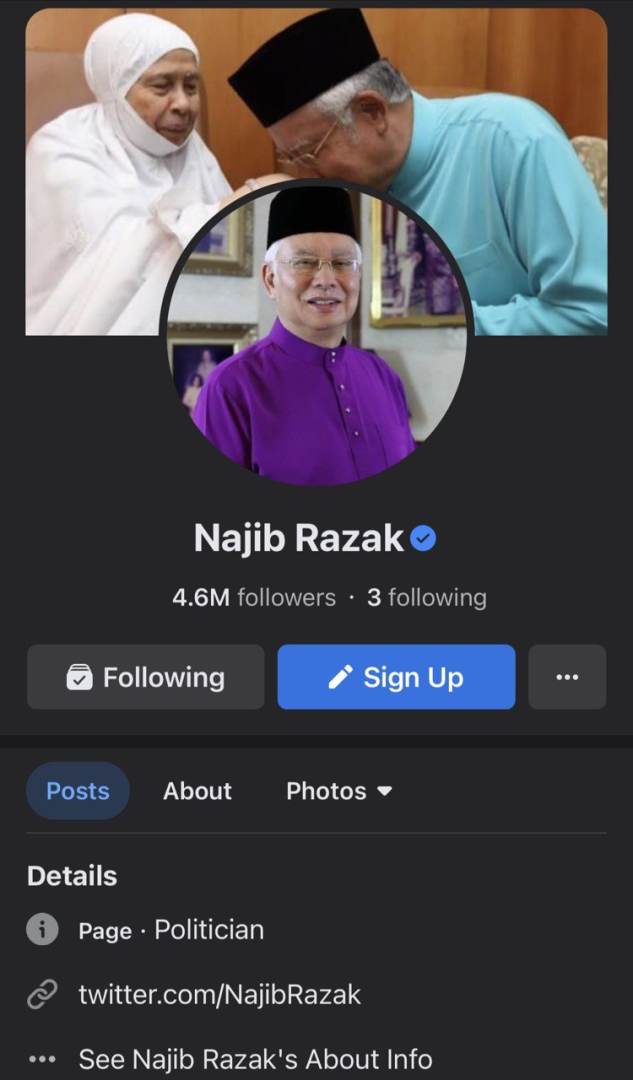
Task: Switch to the About tab
Action: [197, 791]
